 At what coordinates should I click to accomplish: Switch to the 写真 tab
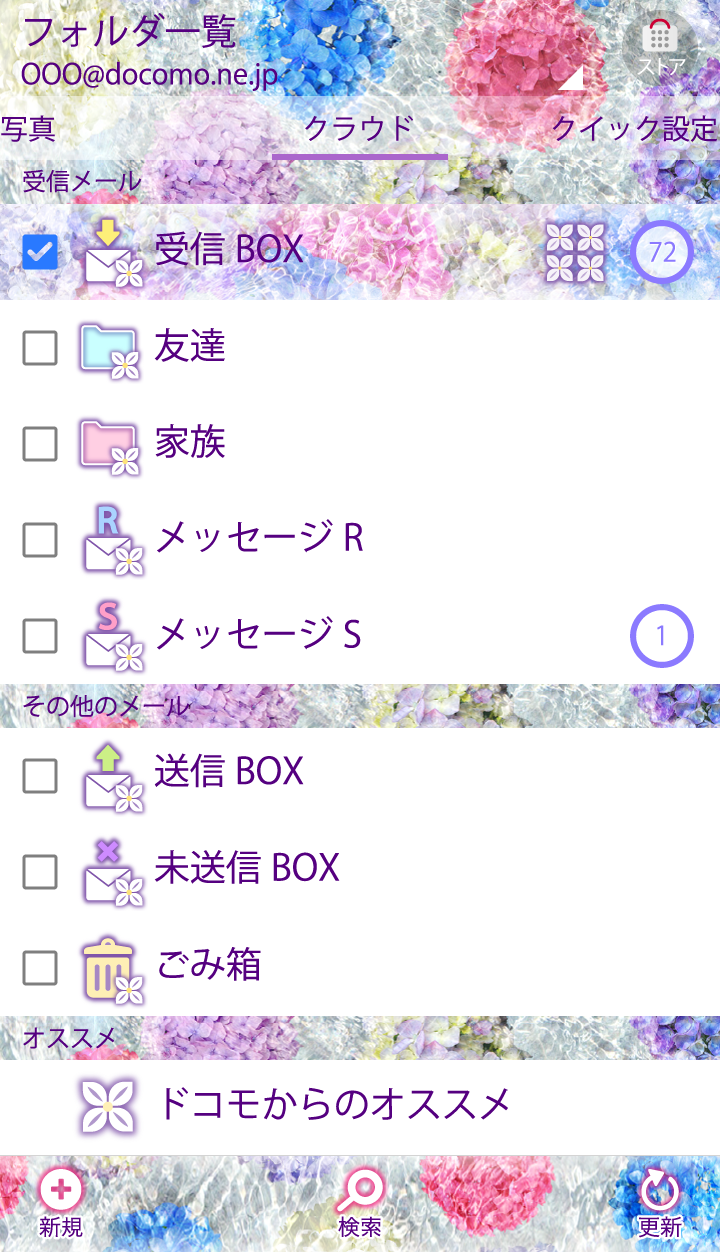coord(28,129)
